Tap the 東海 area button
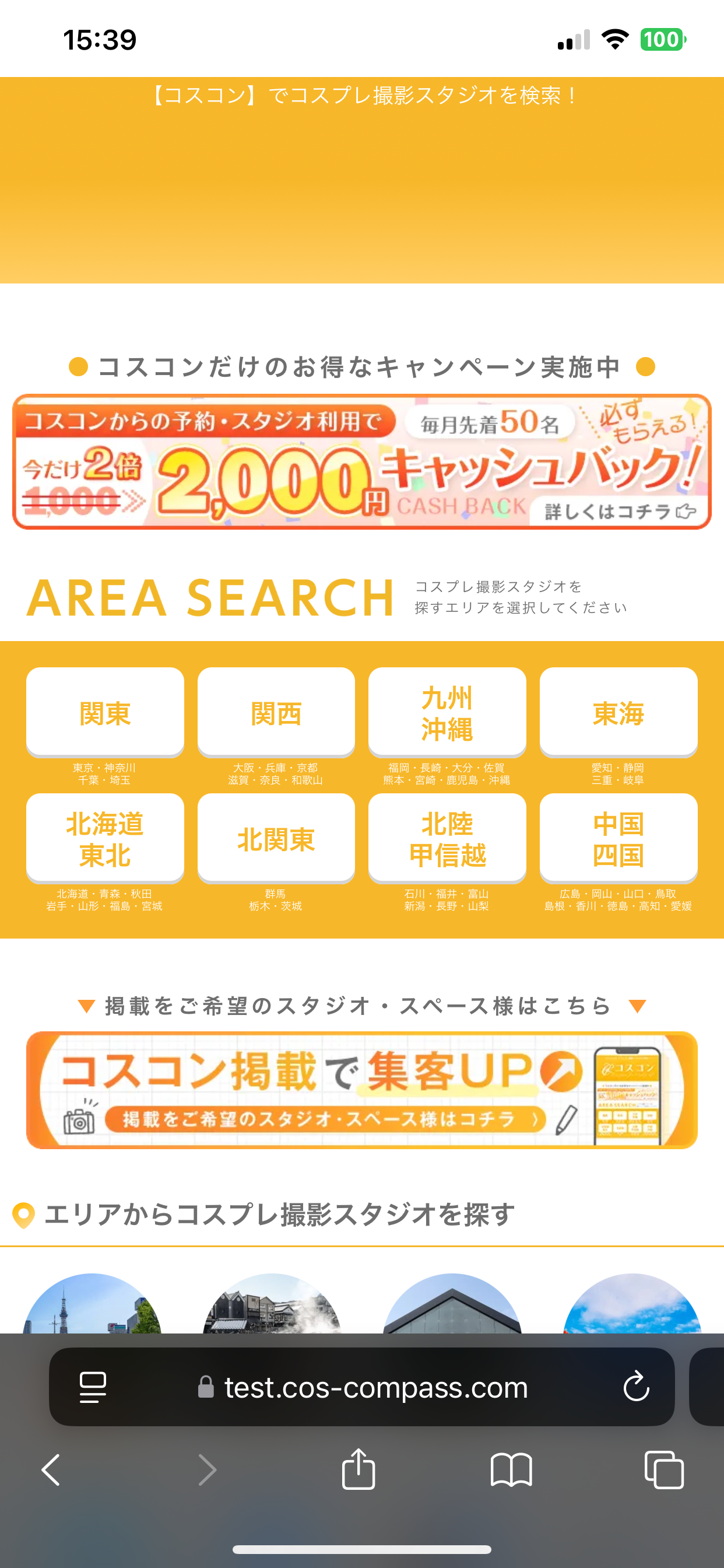The image size is (724, 1568). click(618, 712)
